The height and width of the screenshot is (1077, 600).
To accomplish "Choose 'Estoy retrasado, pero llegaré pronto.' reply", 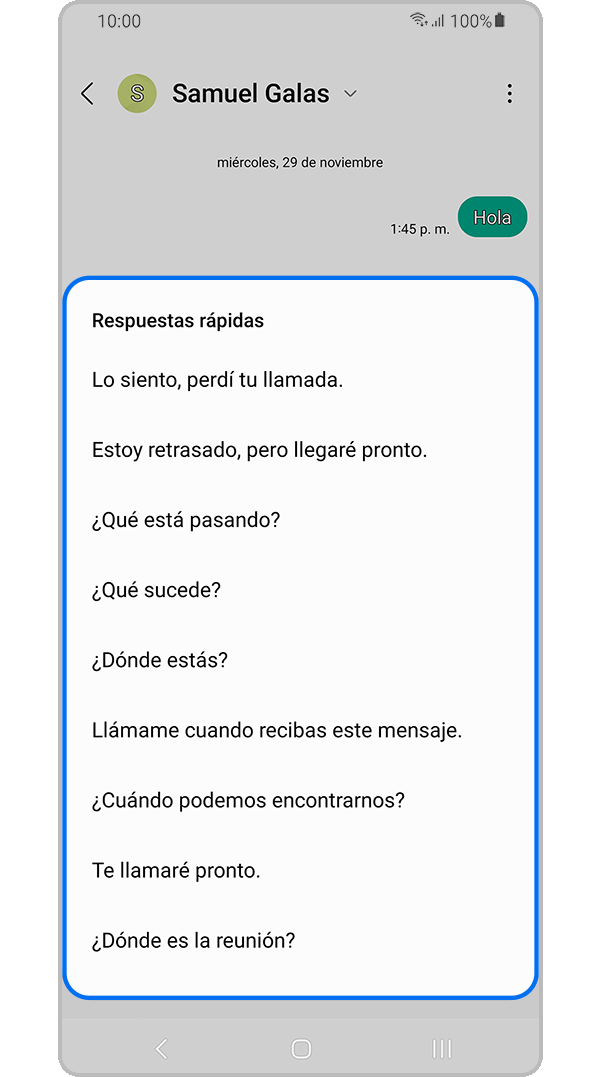I will [x=259, y=450].
